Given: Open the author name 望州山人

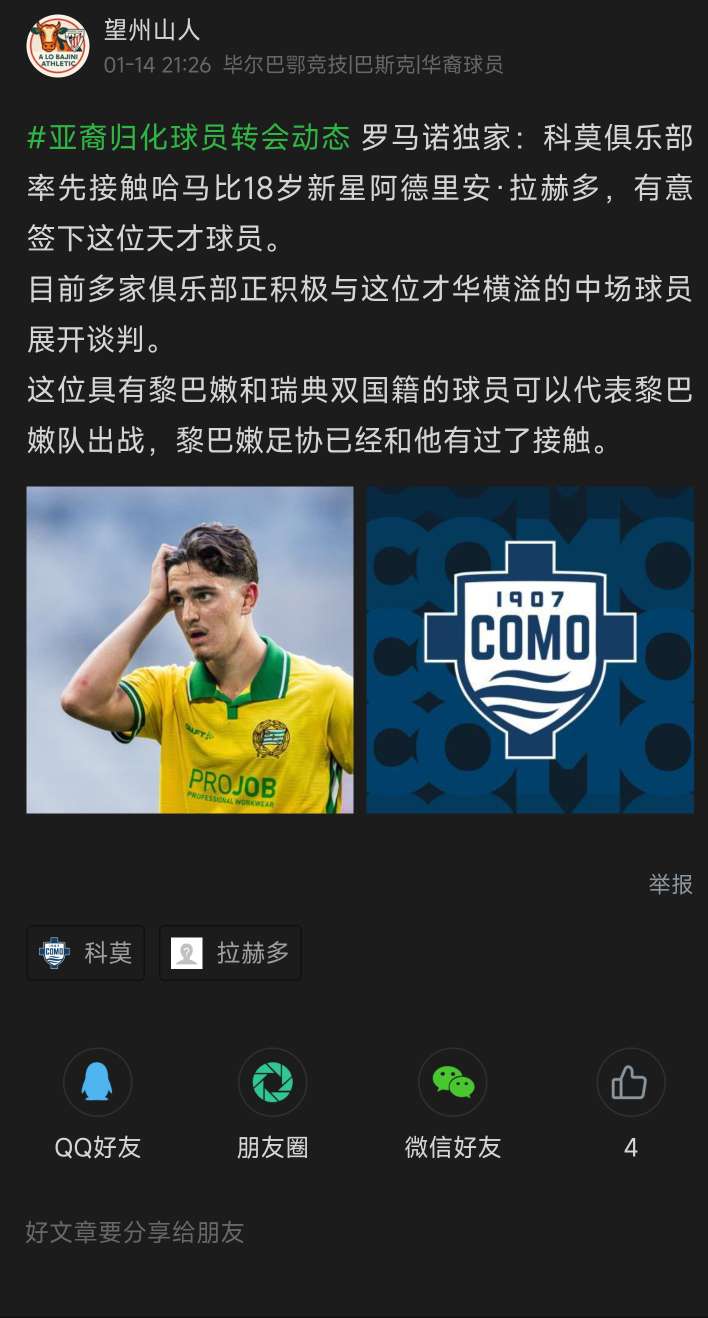Looking at the screenshot, I should click(152, 30).
